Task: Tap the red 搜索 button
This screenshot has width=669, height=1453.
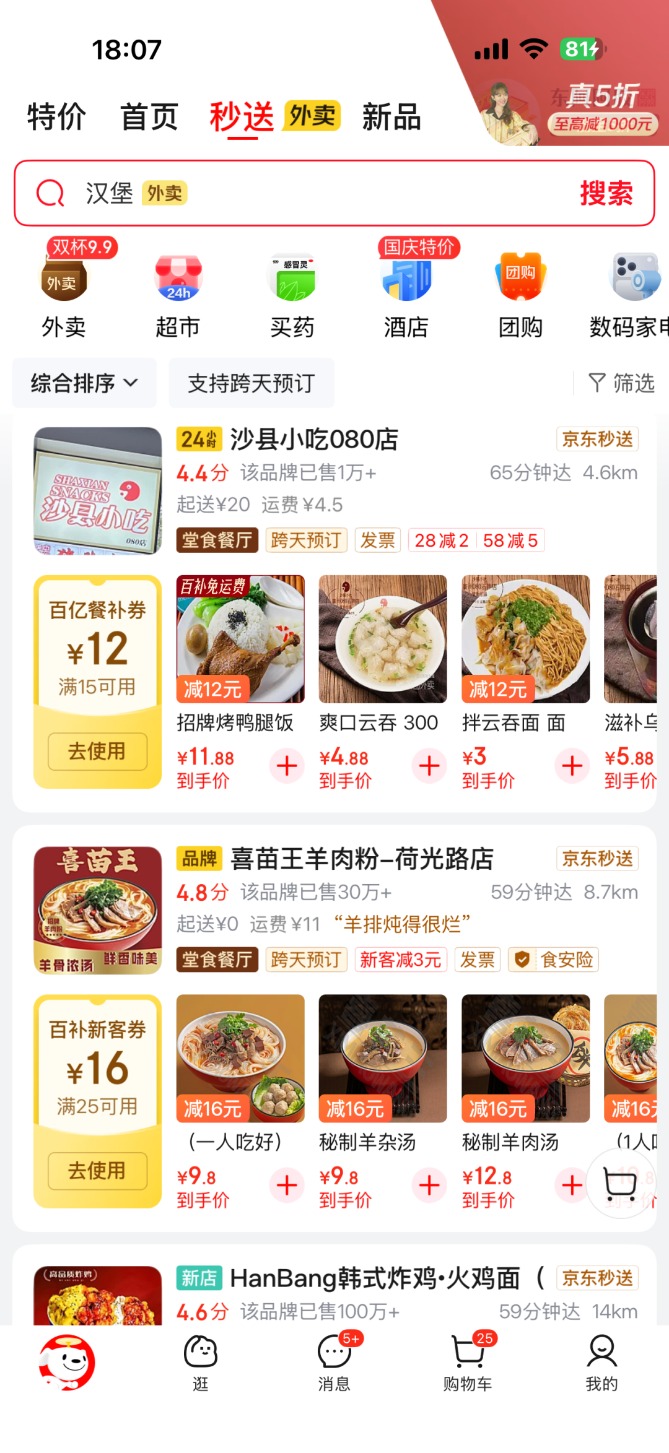Action: 606,193
